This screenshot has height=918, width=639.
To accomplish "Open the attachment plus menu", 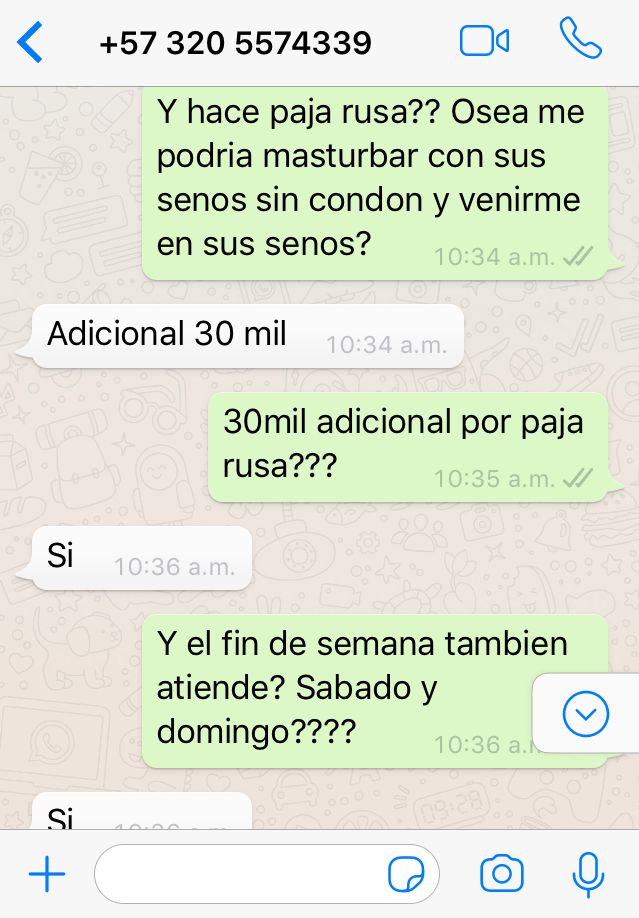I will pyautogui.click(x=47, y=875).
